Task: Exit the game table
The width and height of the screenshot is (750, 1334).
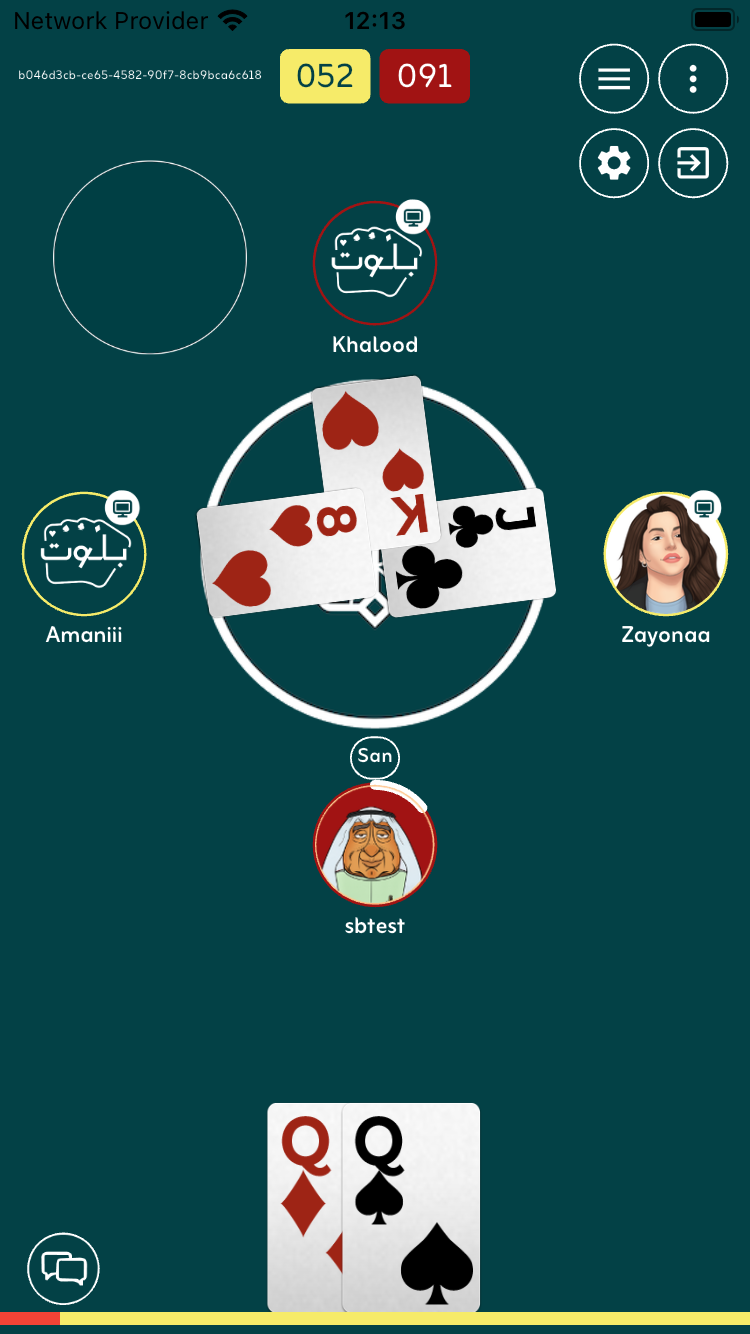Action: (x=693, y=163)
